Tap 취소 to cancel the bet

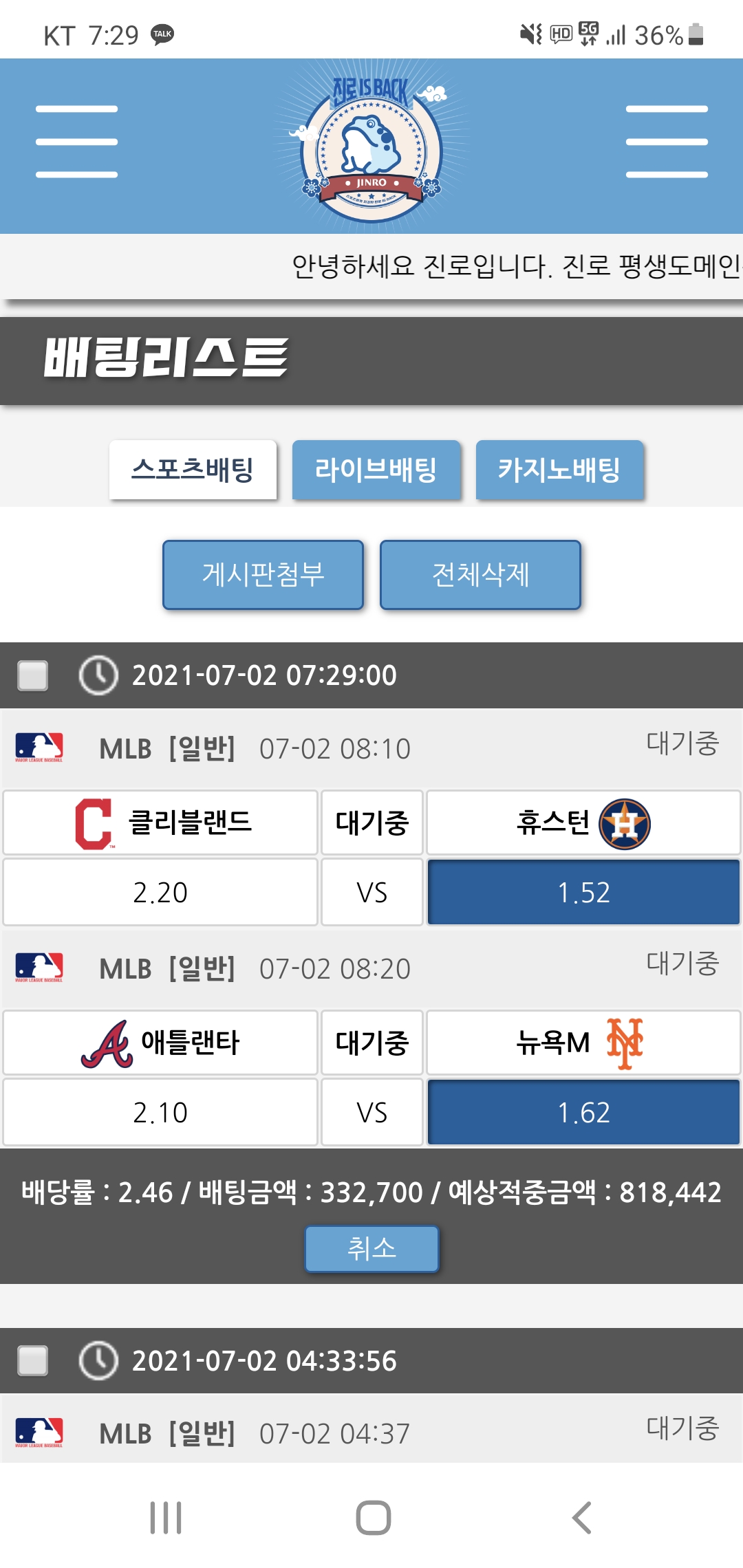coord(371,1248)
